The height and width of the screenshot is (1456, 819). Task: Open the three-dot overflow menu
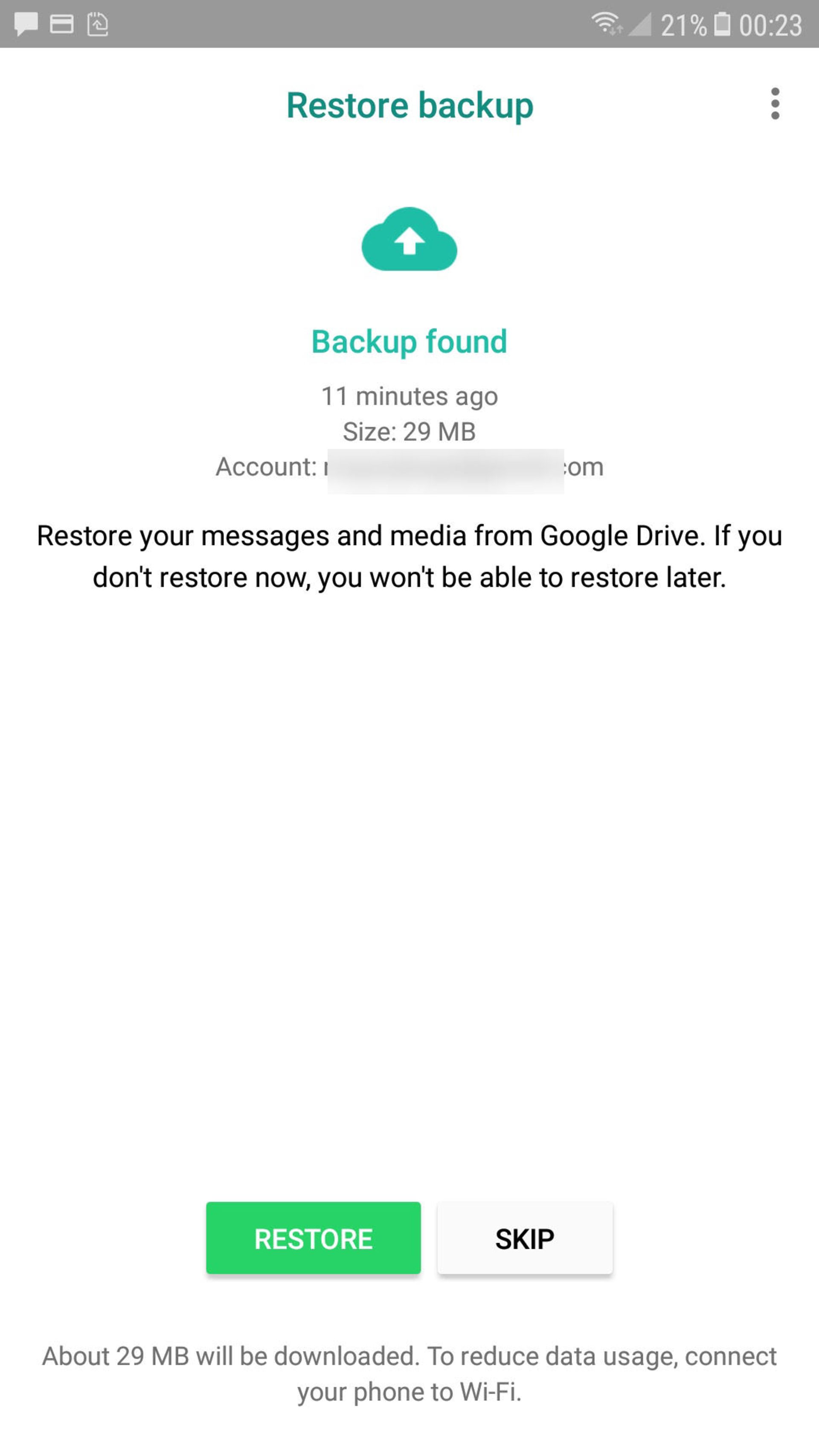pos(775,104)
